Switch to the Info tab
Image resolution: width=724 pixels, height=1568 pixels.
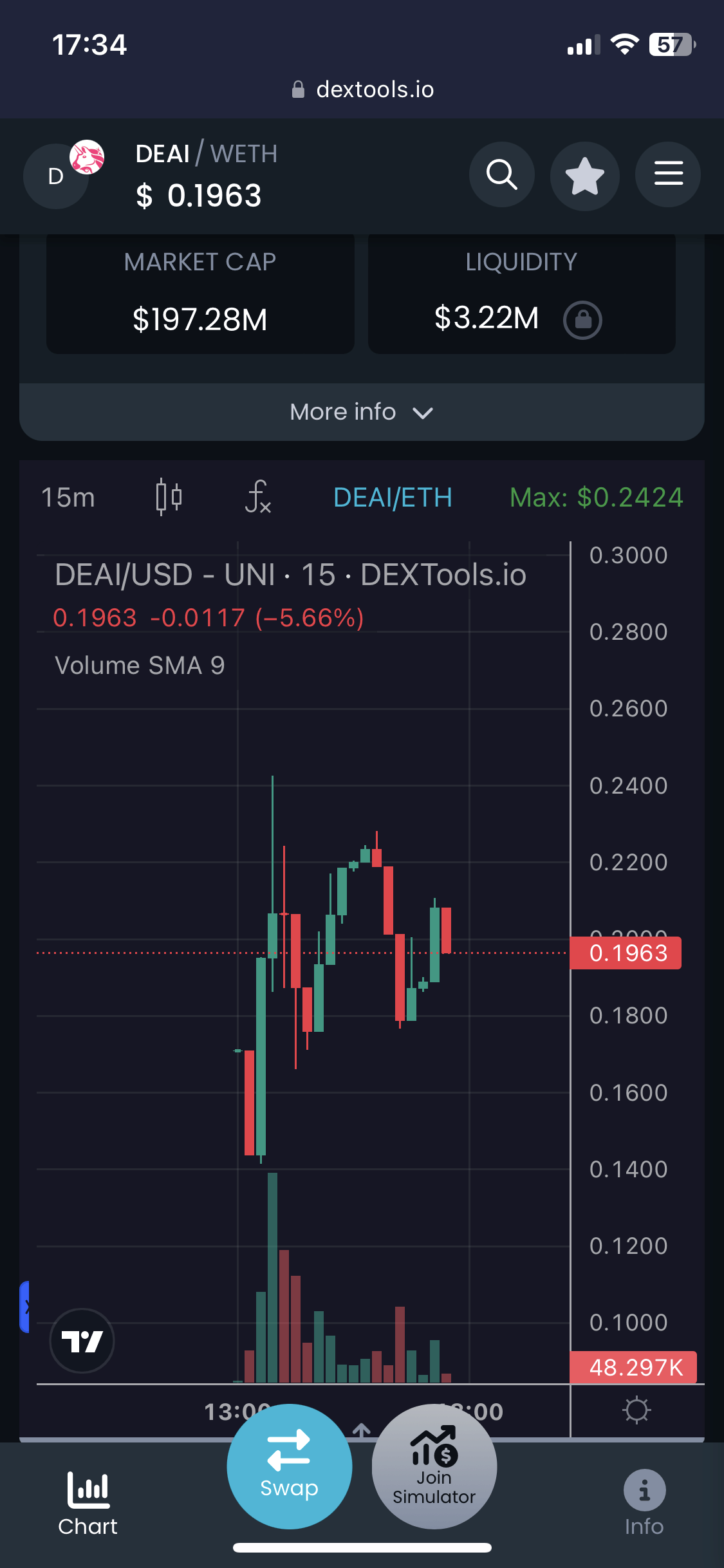(644, 1504)
